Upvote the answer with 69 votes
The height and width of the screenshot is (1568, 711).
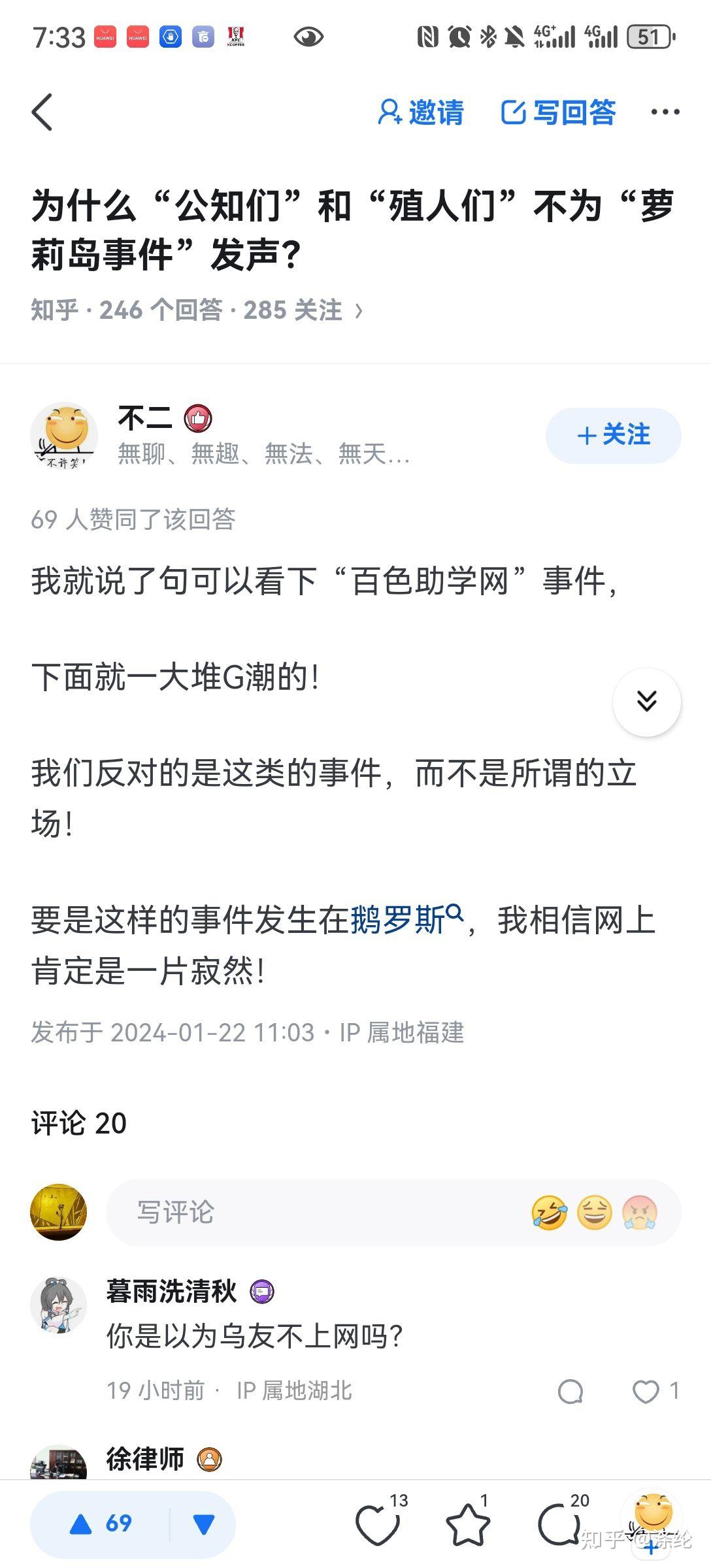coord(101,1524)
